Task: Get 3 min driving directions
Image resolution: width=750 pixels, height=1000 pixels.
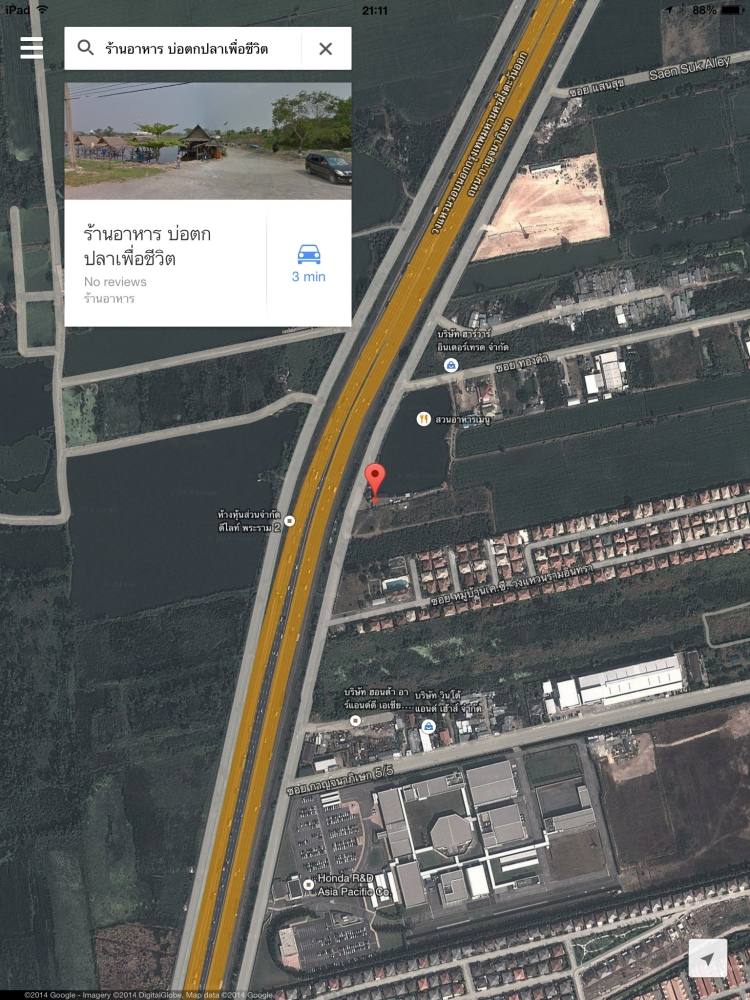Action: 308,263
